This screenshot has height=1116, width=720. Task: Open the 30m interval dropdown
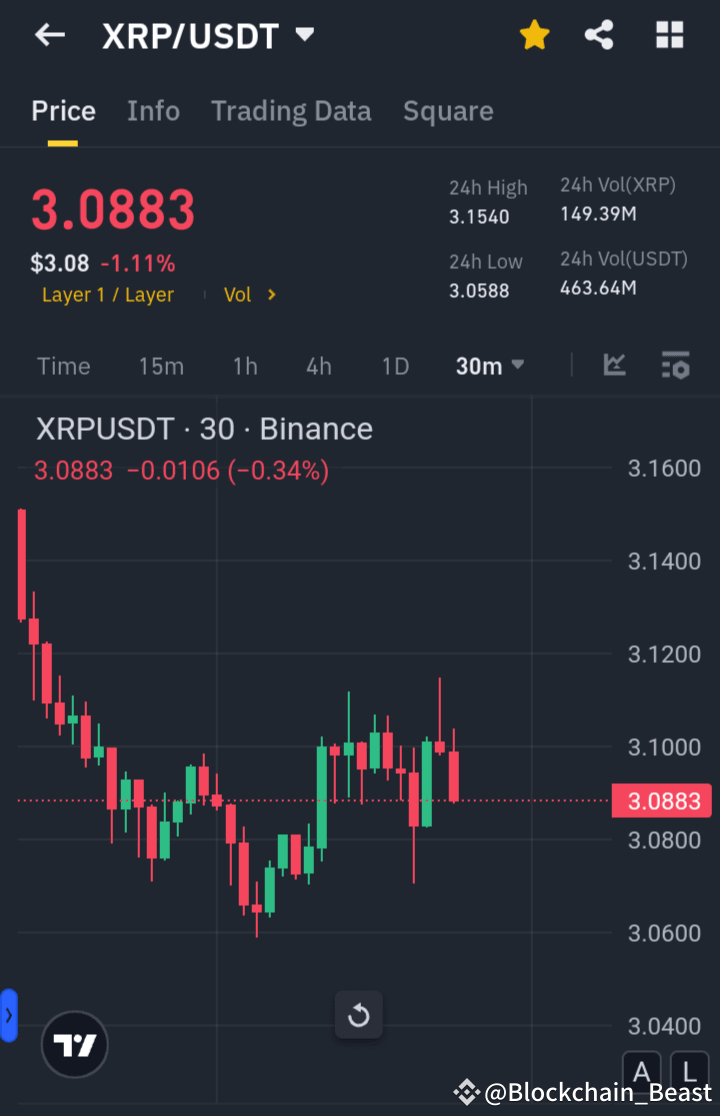[488, 366]
